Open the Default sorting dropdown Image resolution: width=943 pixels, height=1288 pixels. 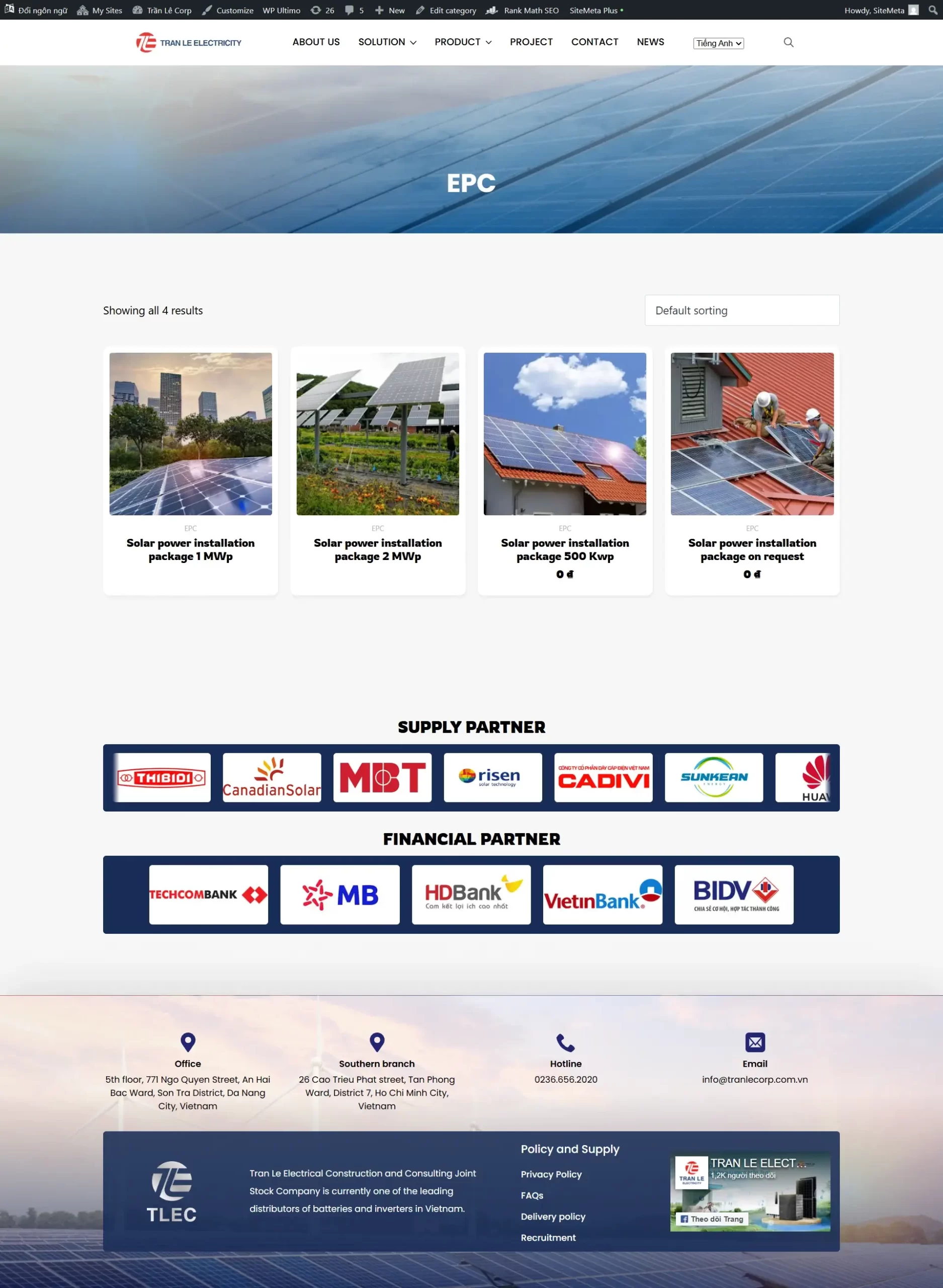tap(741, 310)
